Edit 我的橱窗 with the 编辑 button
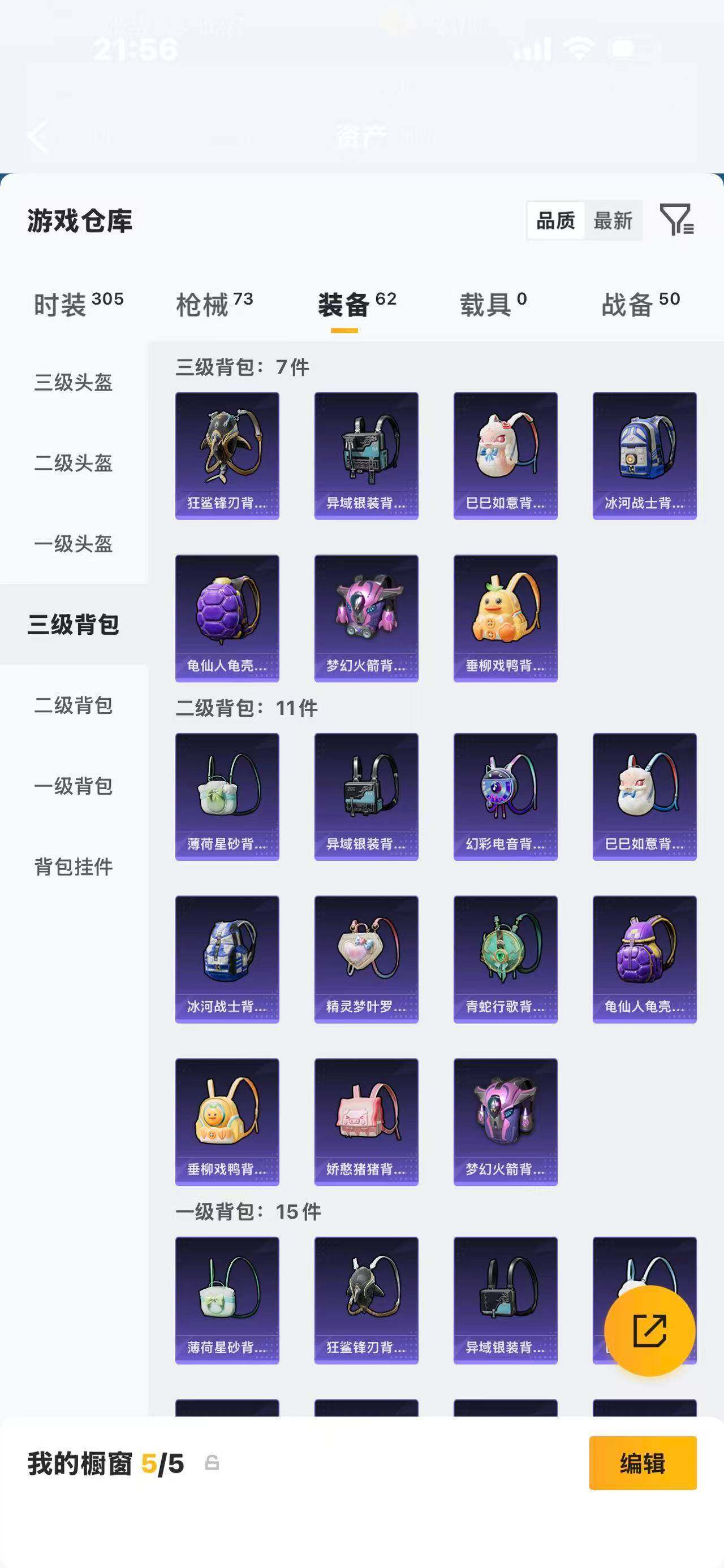This screenshot has width=724, height=1568. (x=643, y=1463)
